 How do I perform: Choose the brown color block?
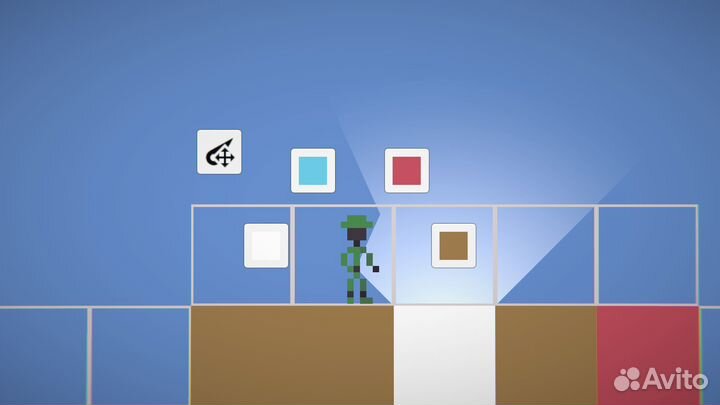click(x=453, y=245)
